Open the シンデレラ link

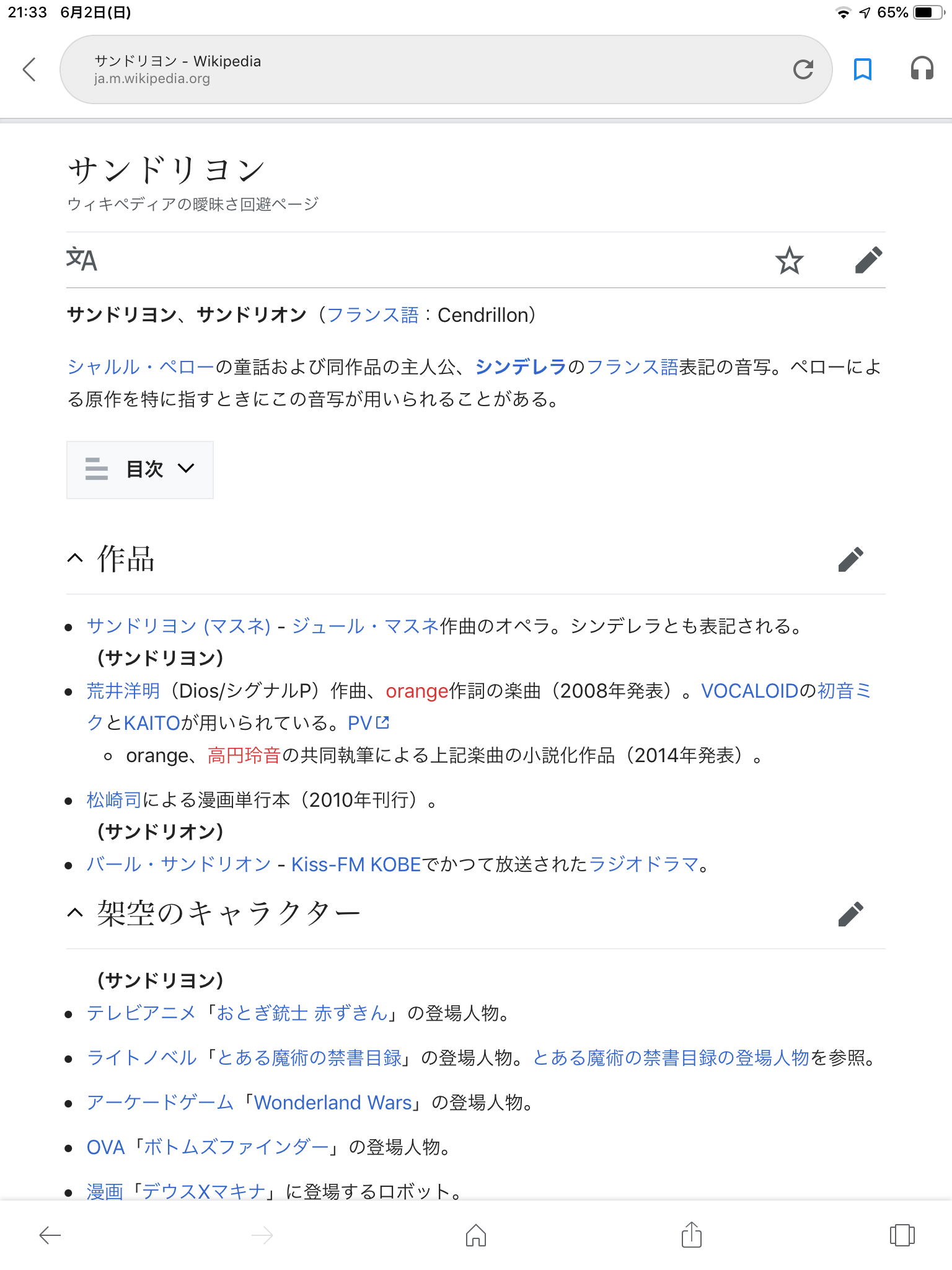(x=521, y=367)
